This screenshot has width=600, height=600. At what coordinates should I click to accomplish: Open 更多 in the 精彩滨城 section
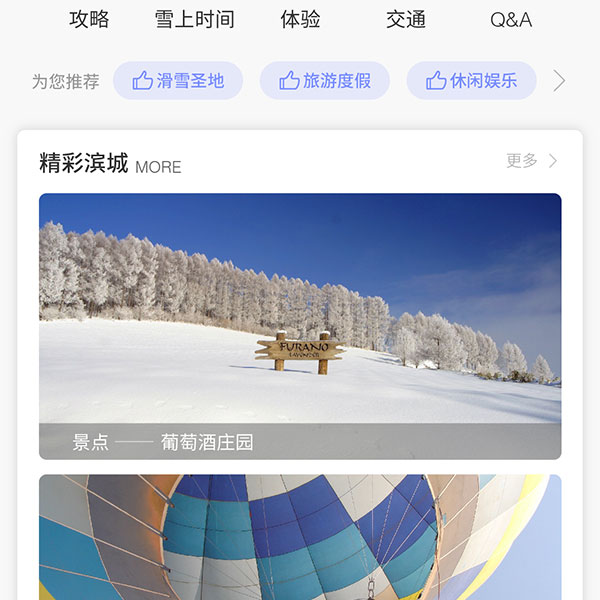pos(532,161)
